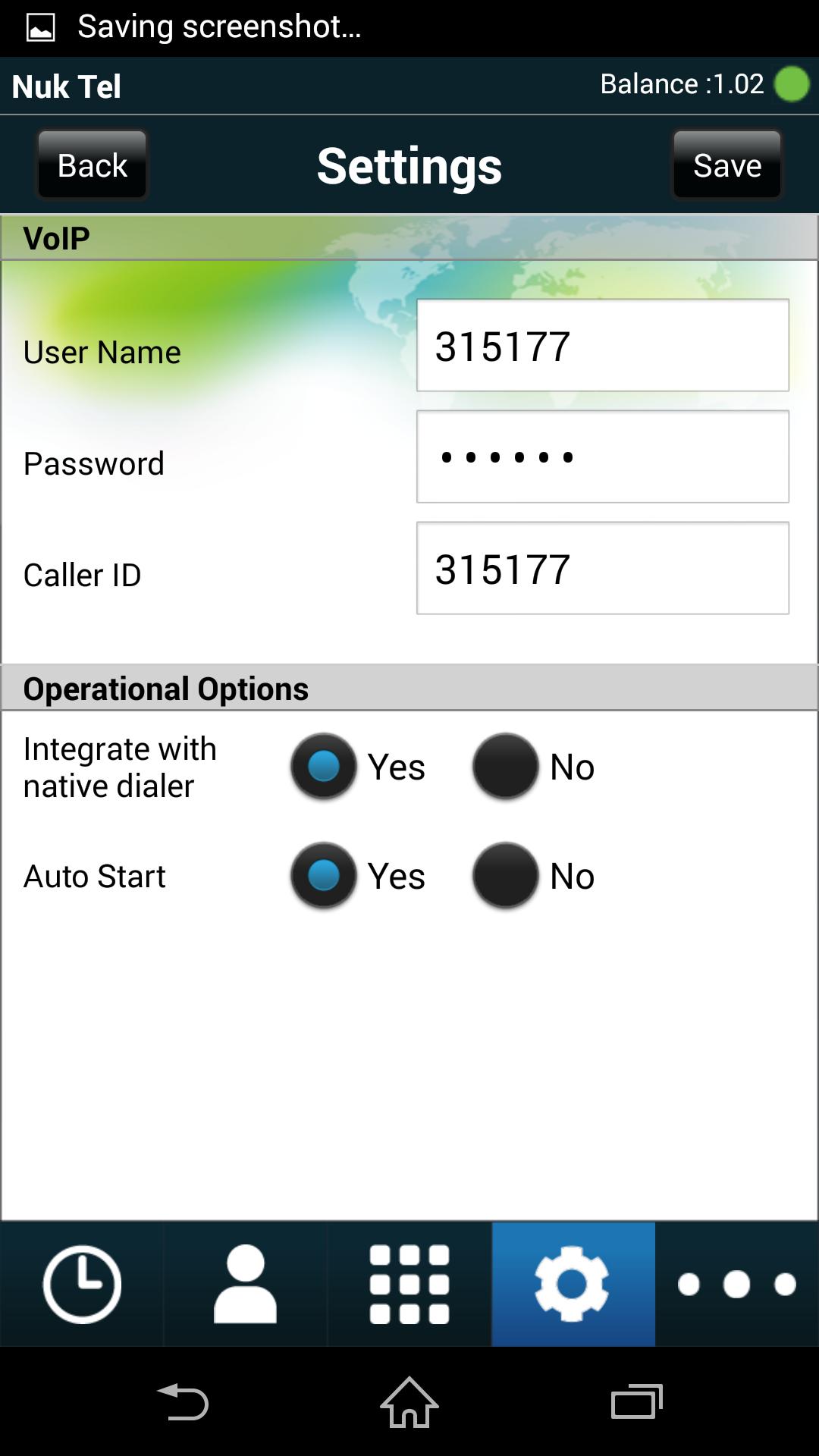
Task: Select Yes for Integrate with native dialer
Action: 324,766
